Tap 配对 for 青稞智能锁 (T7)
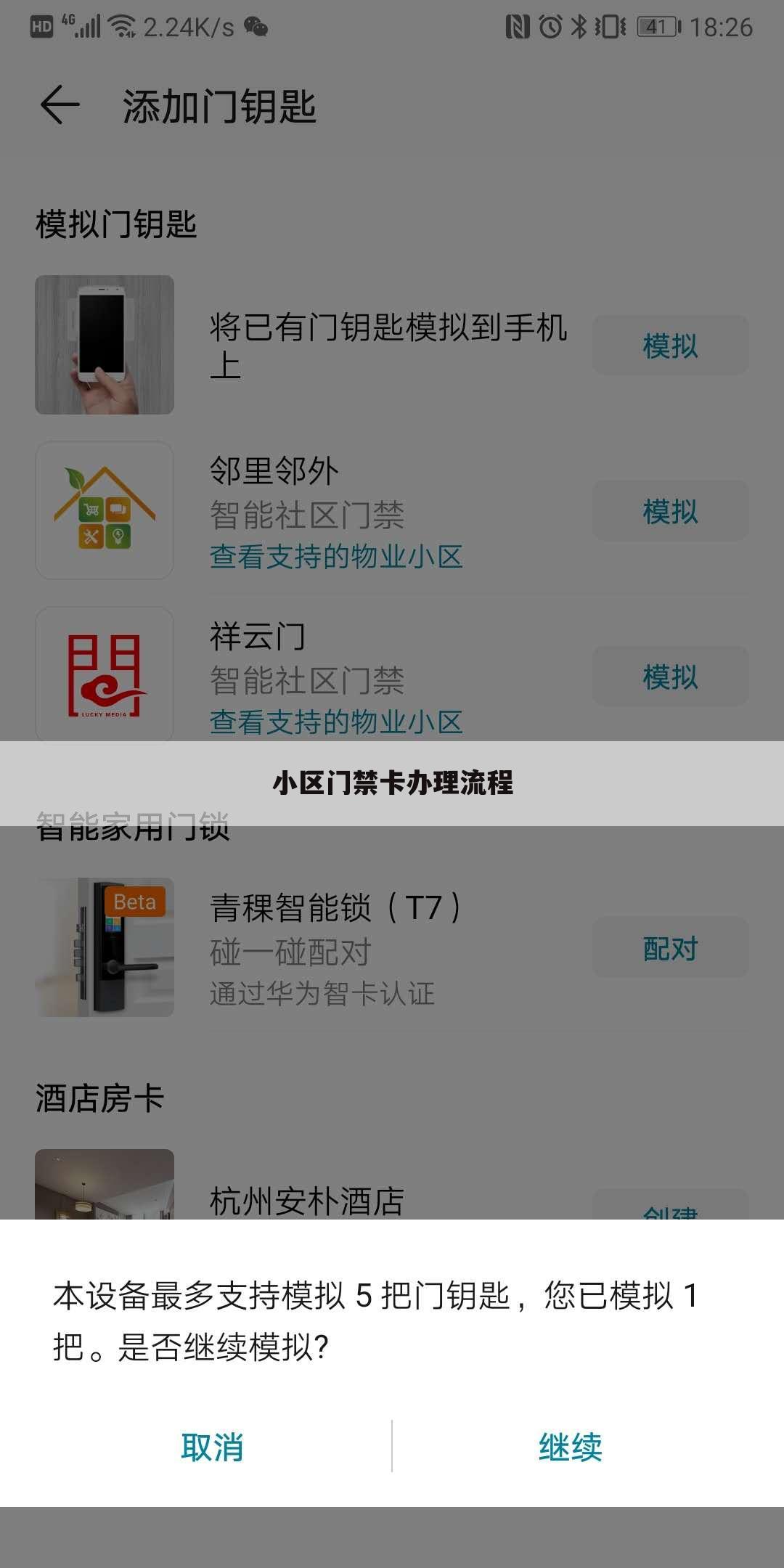The width and height of the screenshot is (784, 1568). 670,948
